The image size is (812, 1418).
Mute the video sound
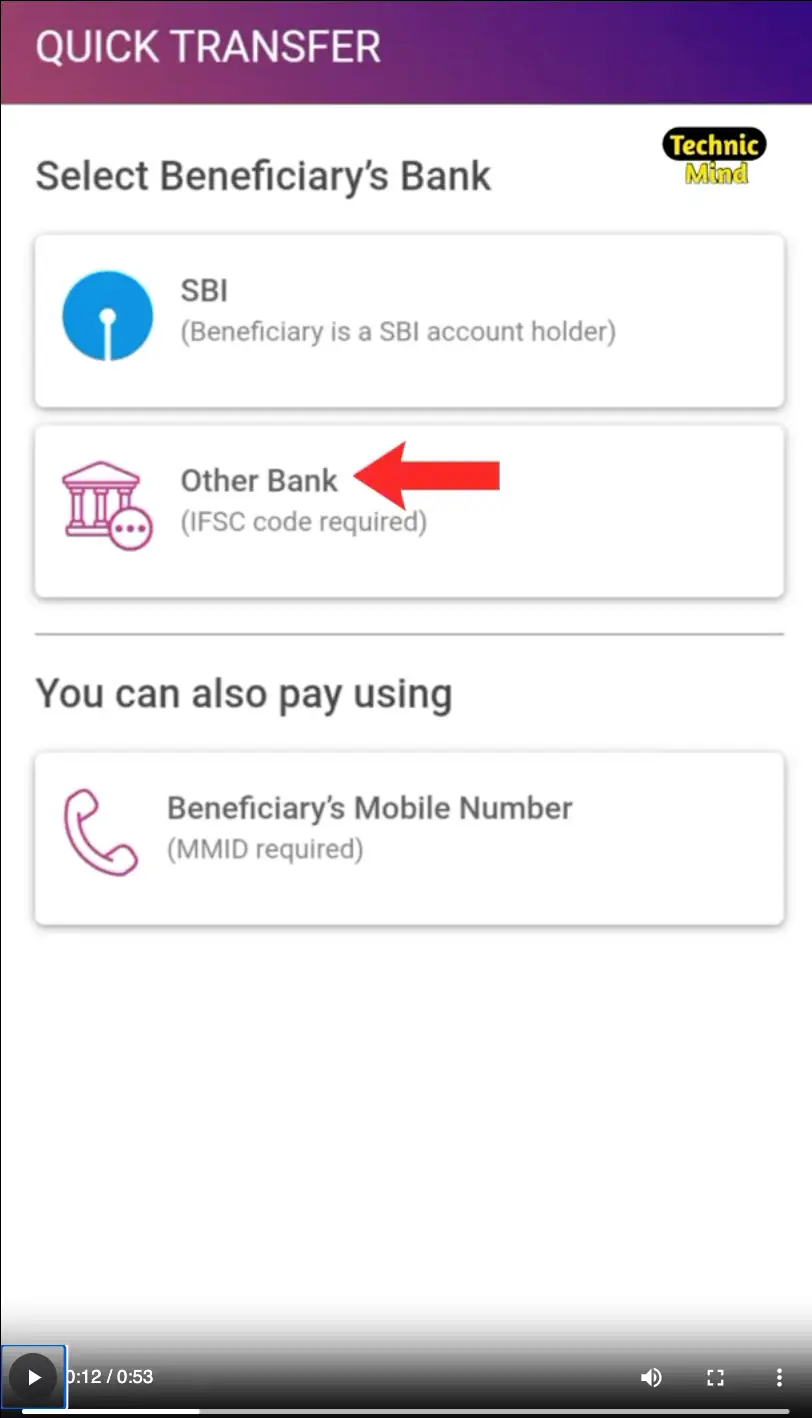tap(651, 1377)
